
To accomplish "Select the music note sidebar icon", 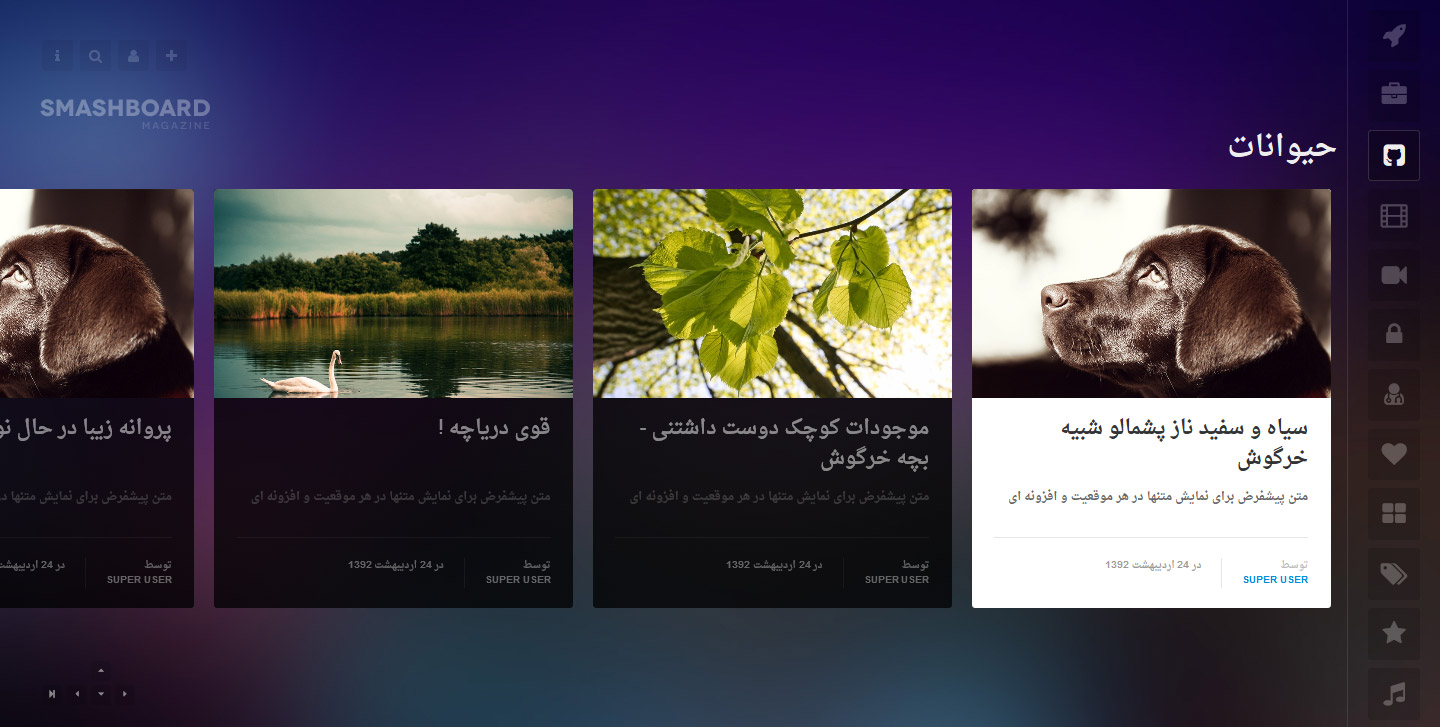I will click(x=1393, y=693).
